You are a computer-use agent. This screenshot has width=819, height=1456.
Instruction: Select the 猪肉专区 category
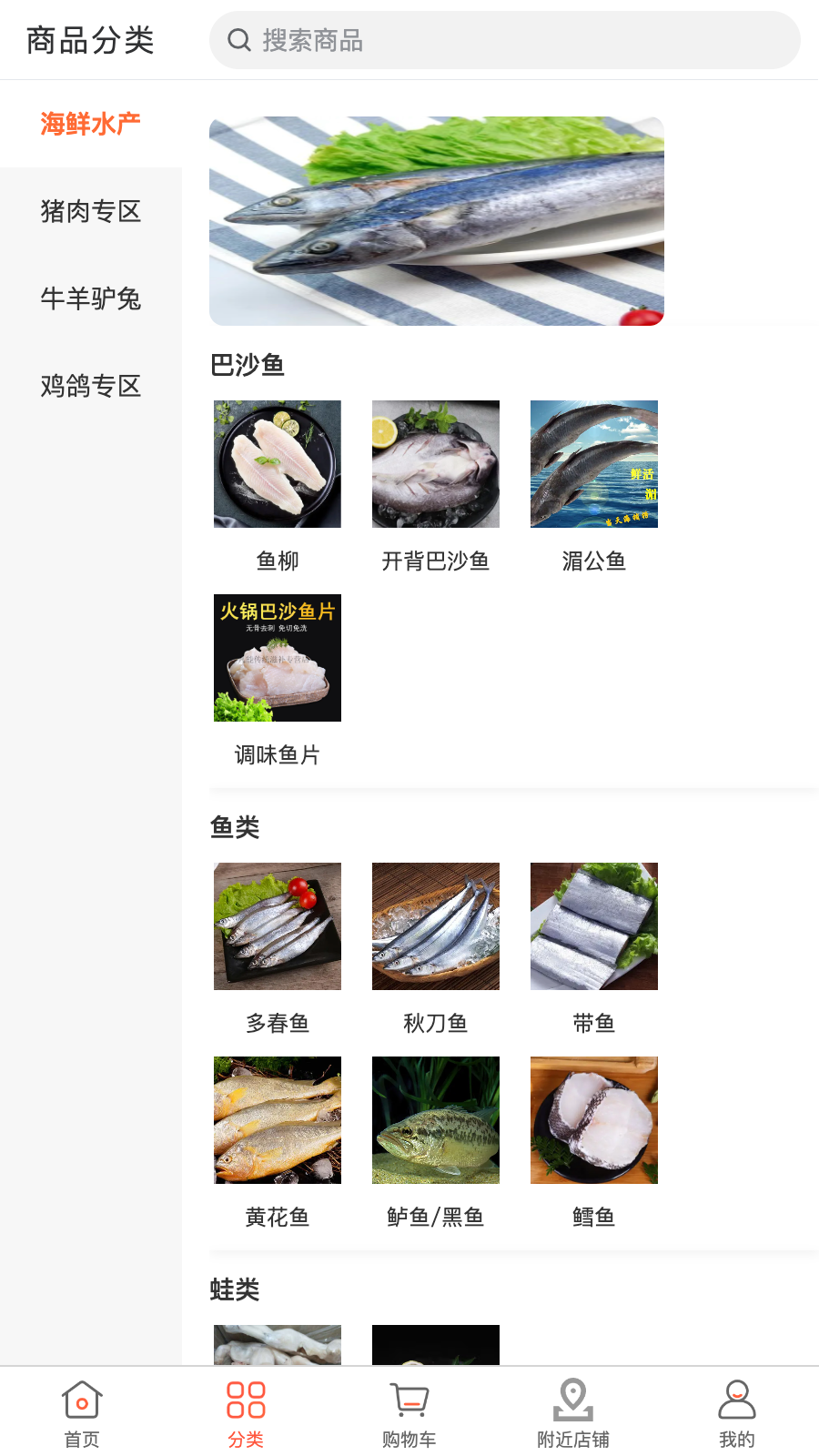pos(91,211)
